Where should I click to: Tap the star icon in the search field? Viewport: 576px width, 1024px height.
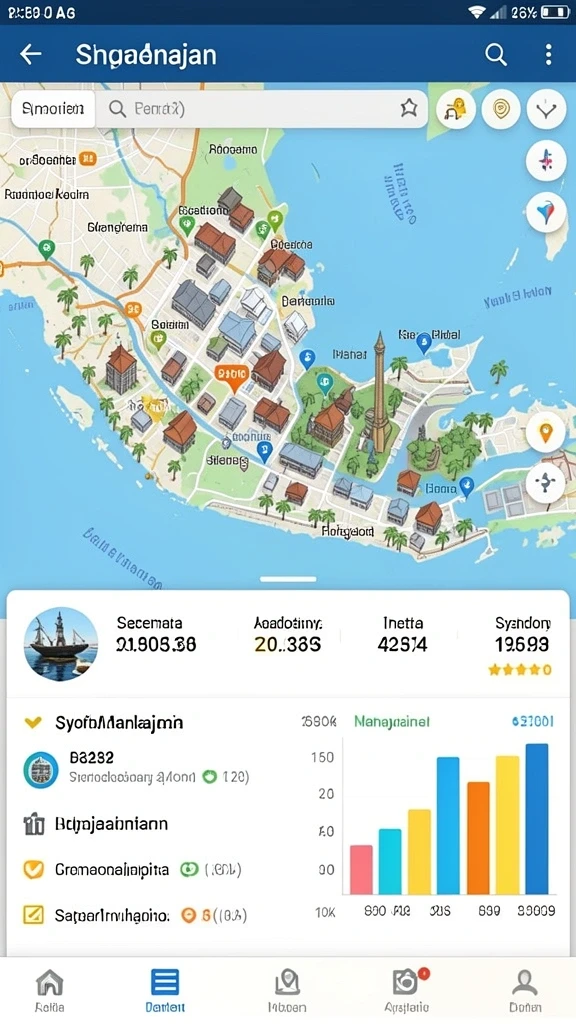pyautogui.click(x=409, y=108)
